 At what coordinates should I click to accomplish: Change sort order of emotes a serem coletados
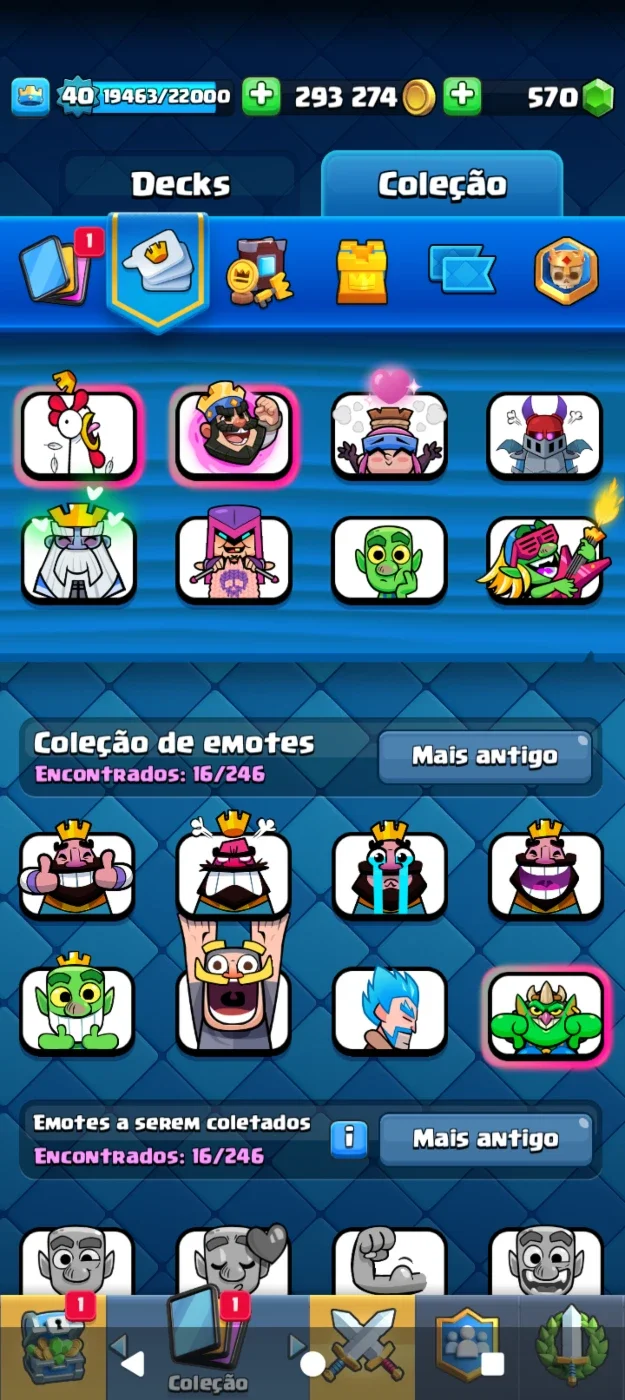point(486,1139)
